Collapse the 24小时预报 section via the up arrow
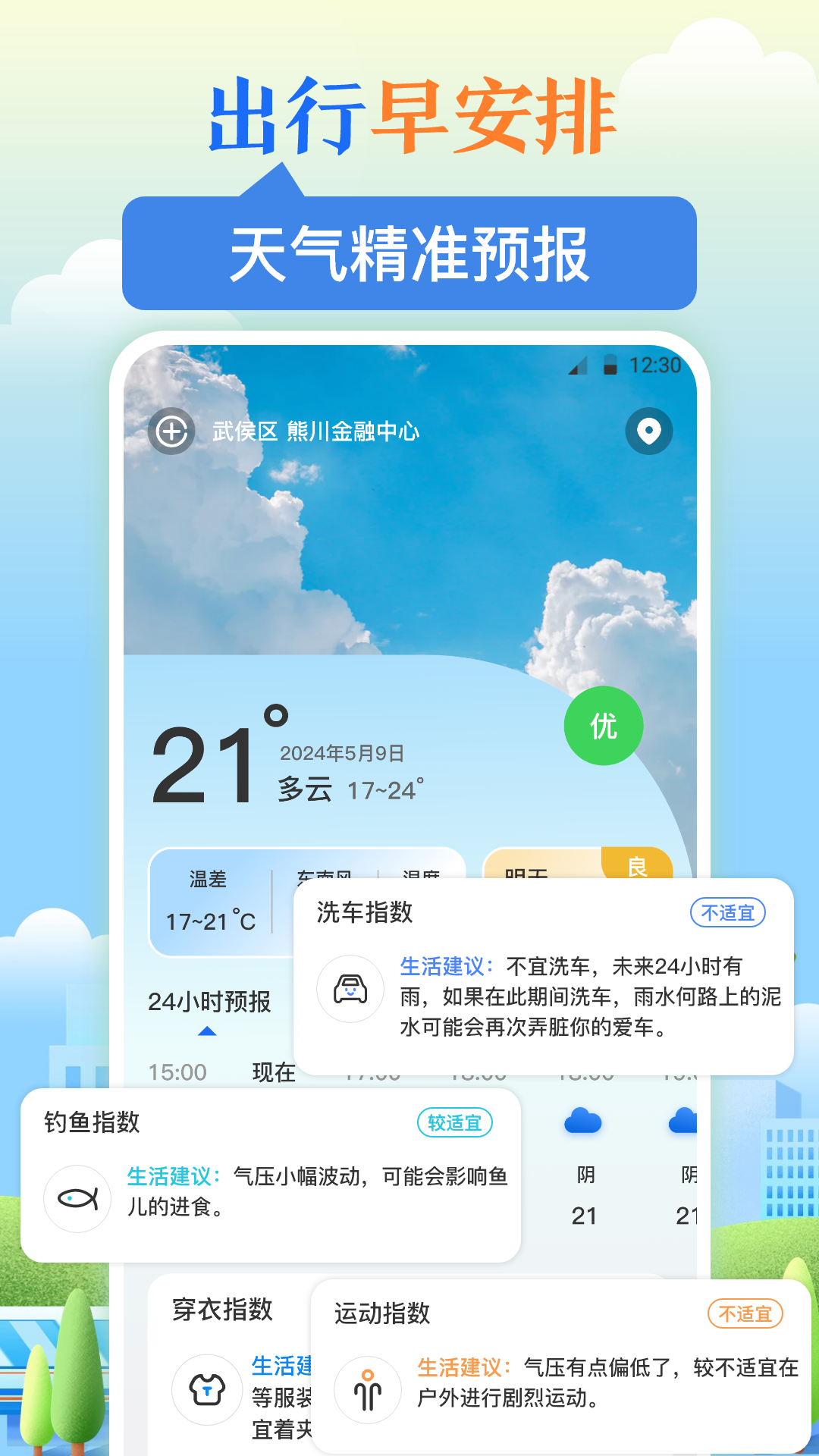 206,1030
